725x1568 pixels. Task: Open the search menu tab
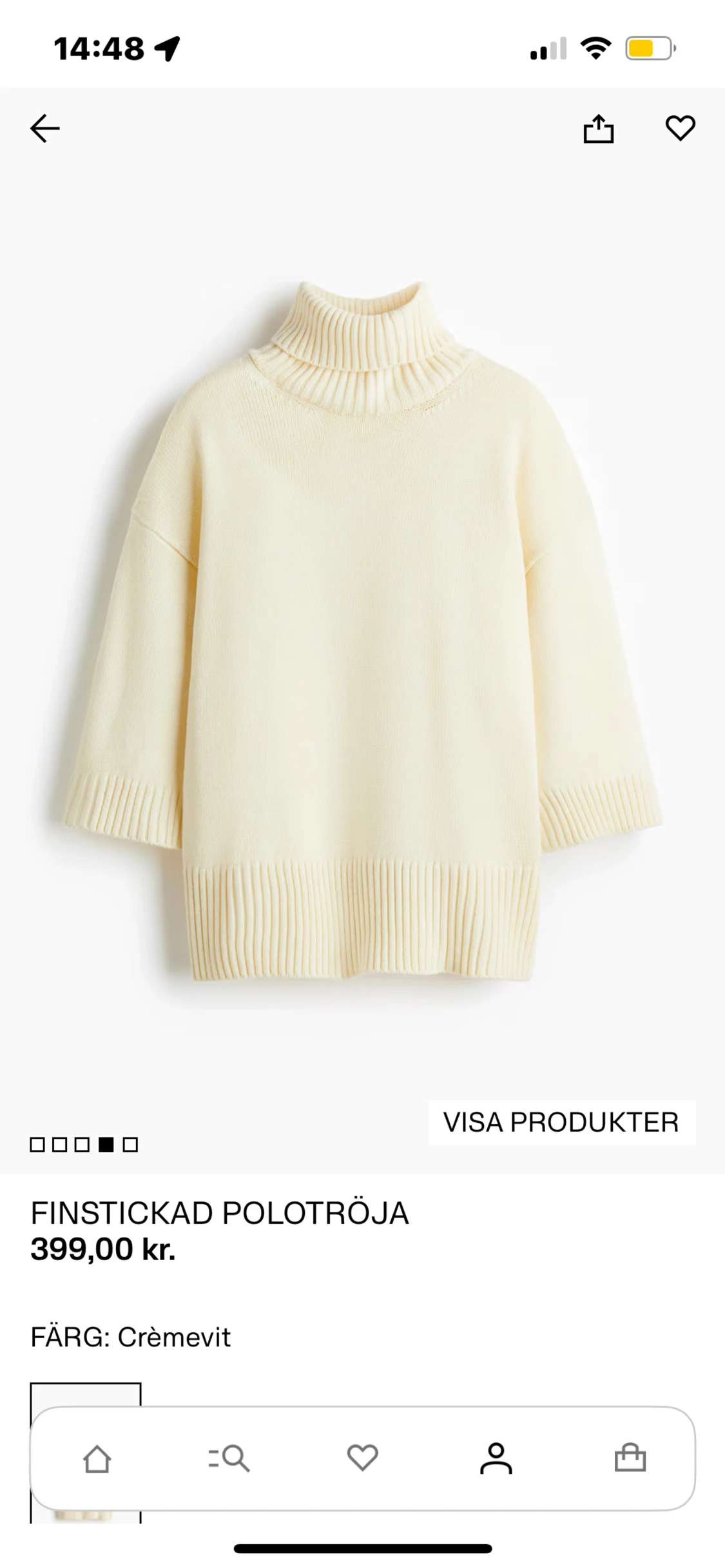coord(229,1458)
